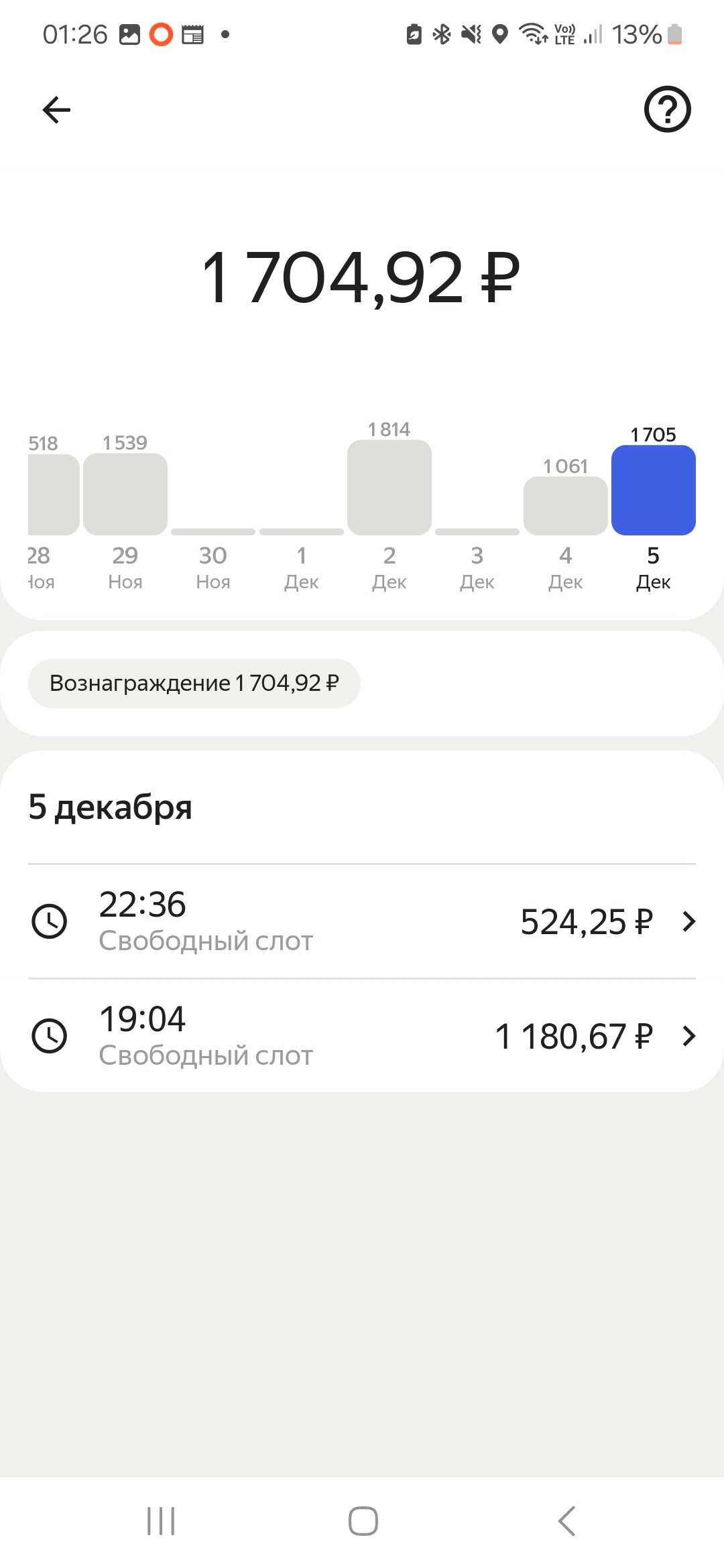Tap the Вознаграждение 1 704,92 ₽ chip

(194, 683)
